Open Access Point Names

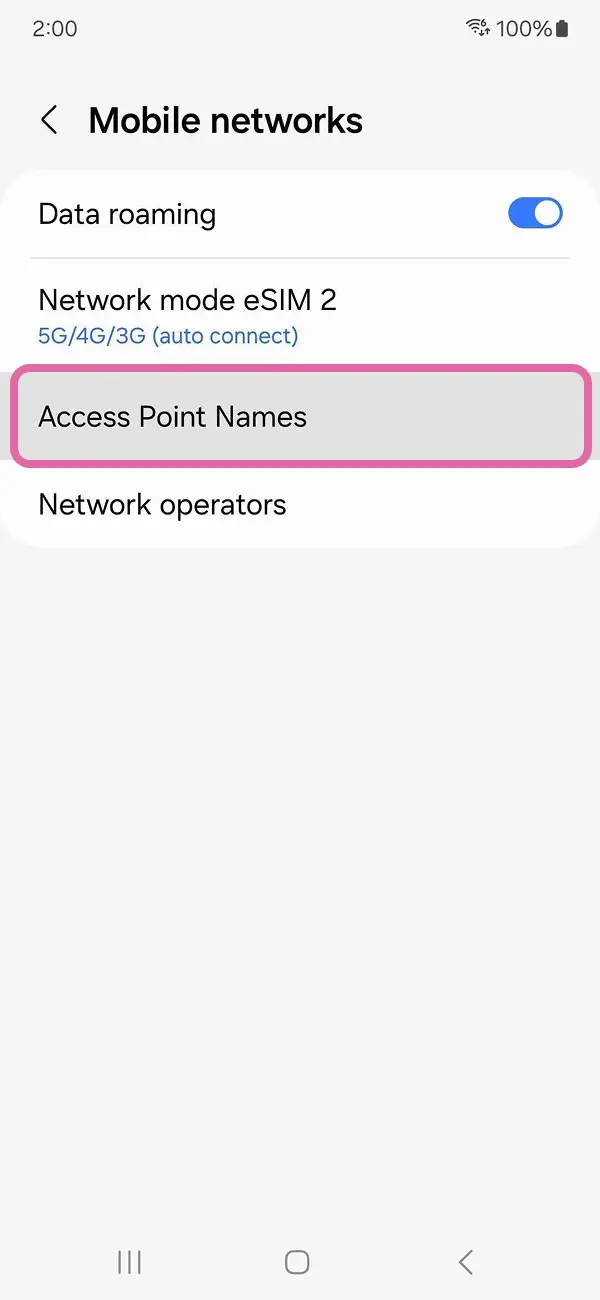(300, 416)
